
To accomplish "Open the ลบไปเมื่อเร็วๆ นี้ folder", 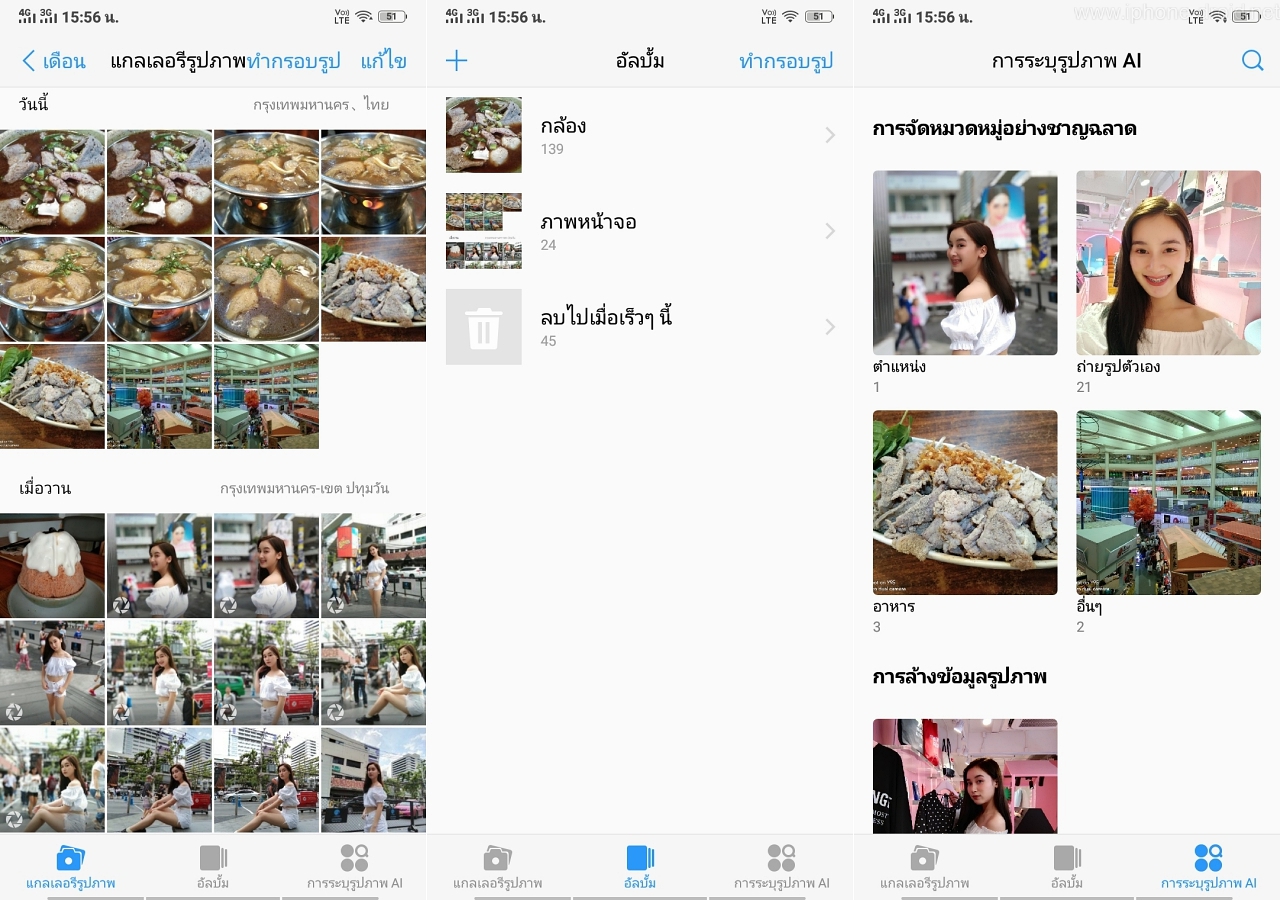I will (x=640, y=327).
